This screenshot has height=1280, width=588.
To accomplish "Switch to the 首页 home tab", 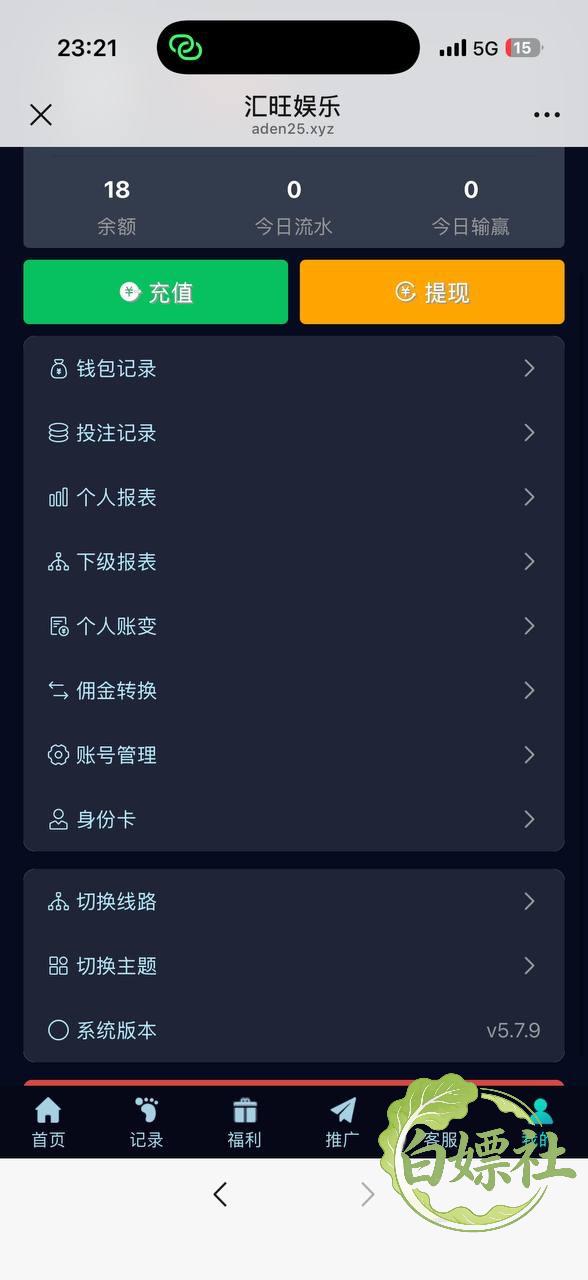I will [x=48, y=1122].
